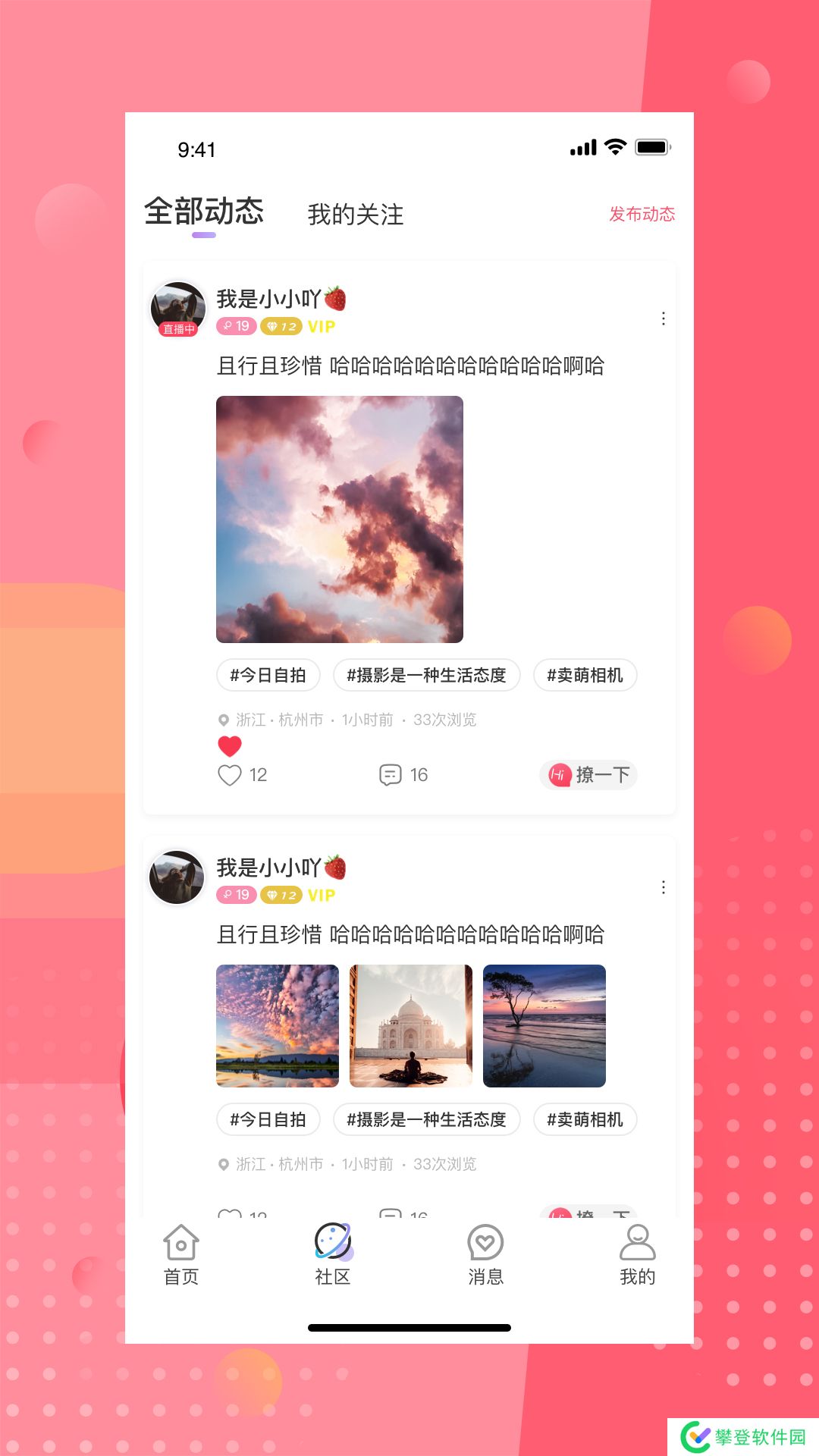Tap the second post's #卖萌相机 tag

coord(585,1119)
